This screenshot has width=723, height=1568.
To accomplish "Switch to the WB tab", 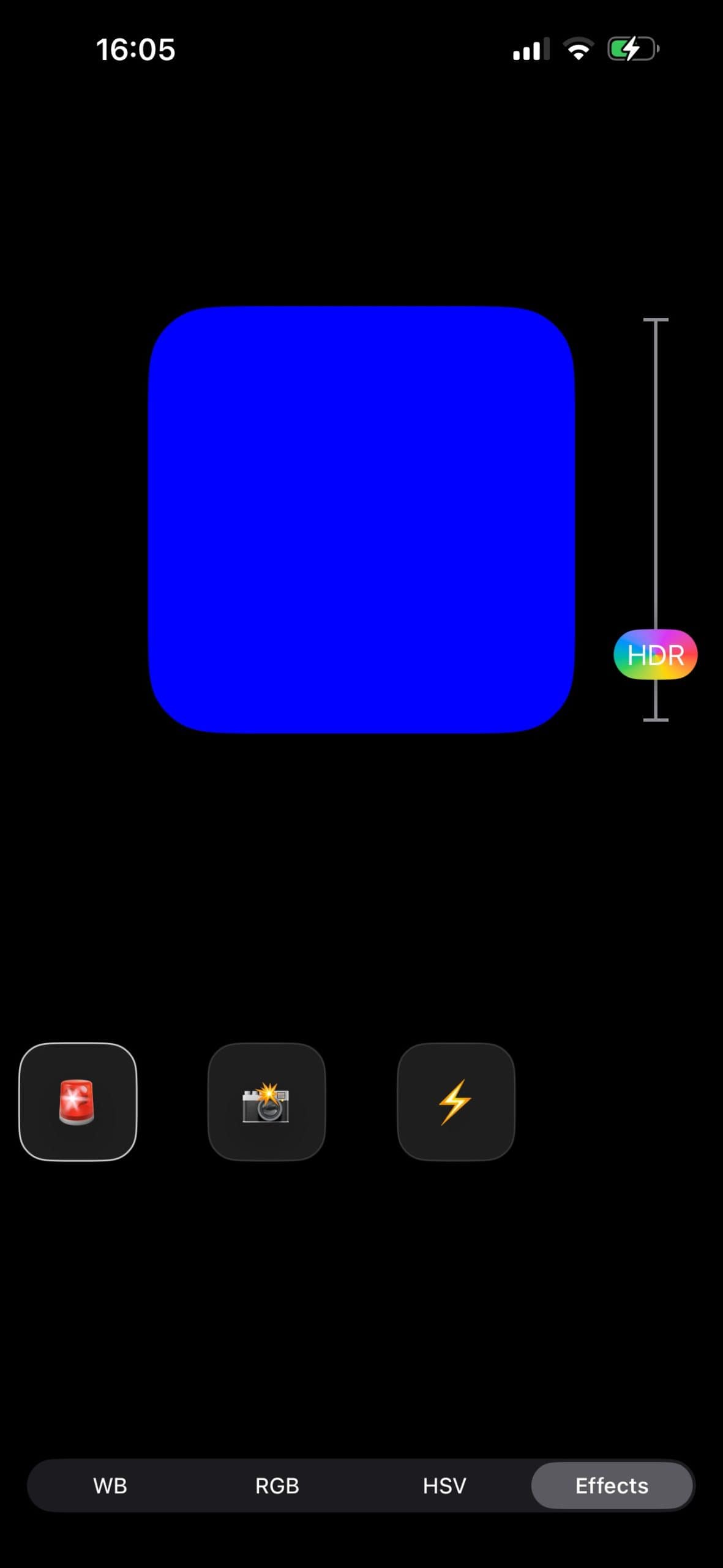I will pos(110,1486).
